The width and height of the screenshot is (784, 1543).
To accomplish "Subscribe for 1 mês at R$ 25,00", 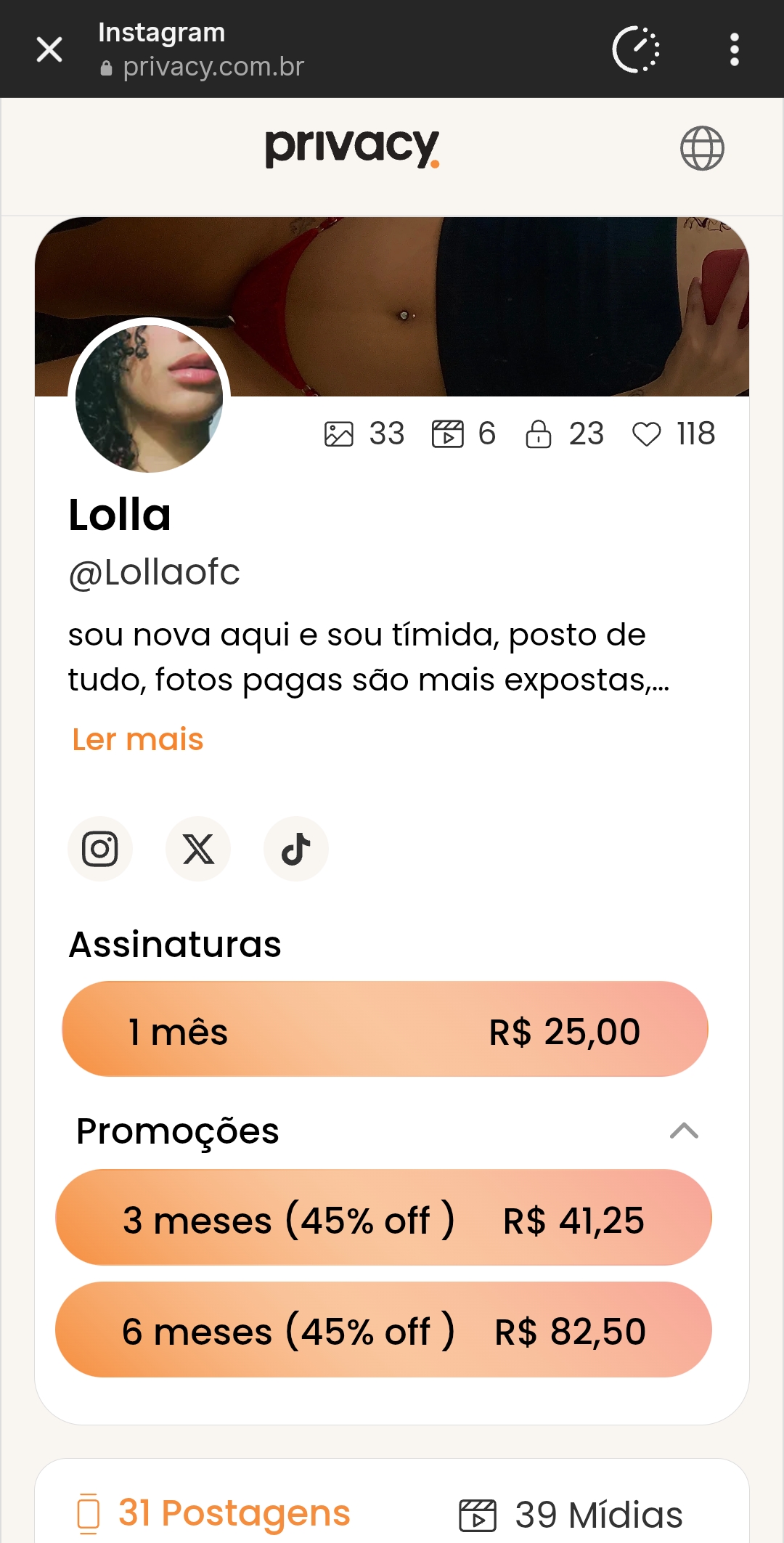I will (x=385, y=1029).
